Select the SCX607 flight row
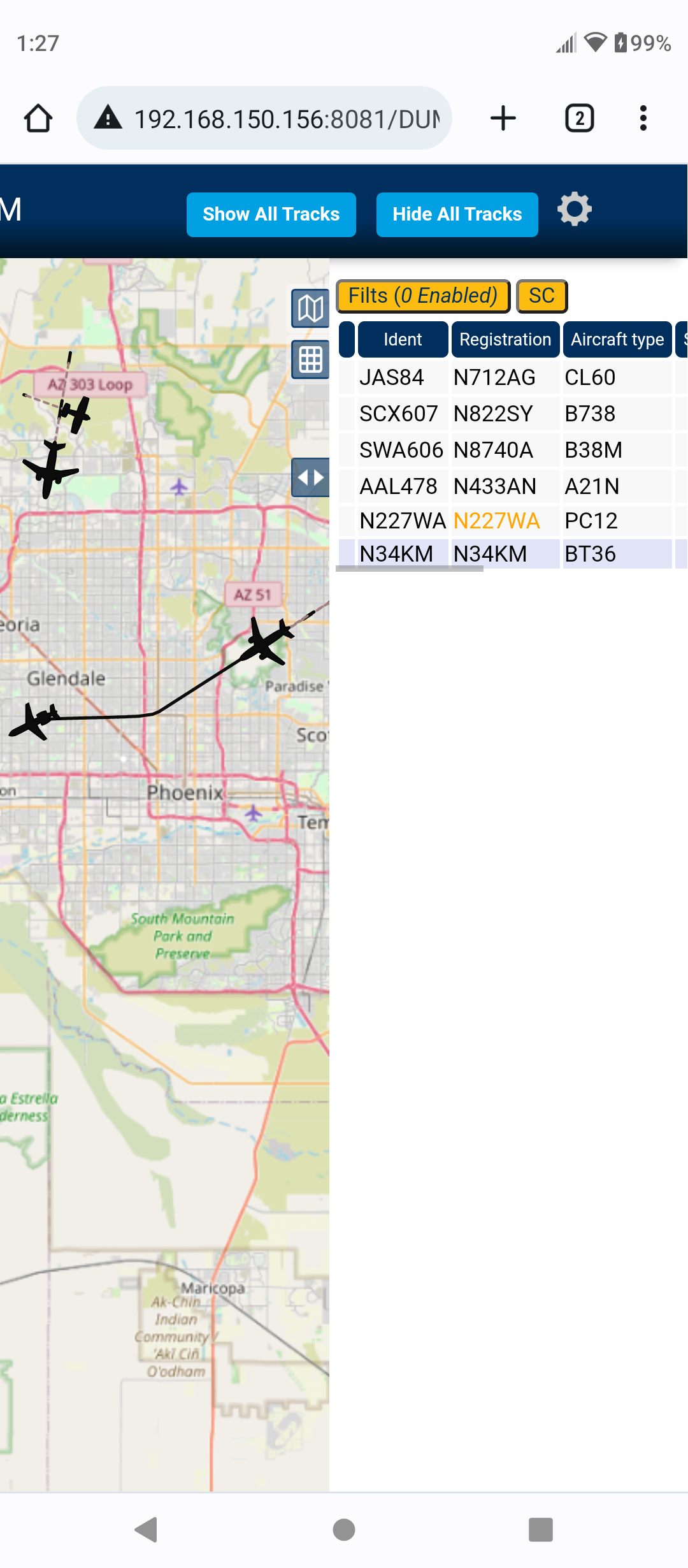This screenshot has height=1568, width=688. click(513, 414)
